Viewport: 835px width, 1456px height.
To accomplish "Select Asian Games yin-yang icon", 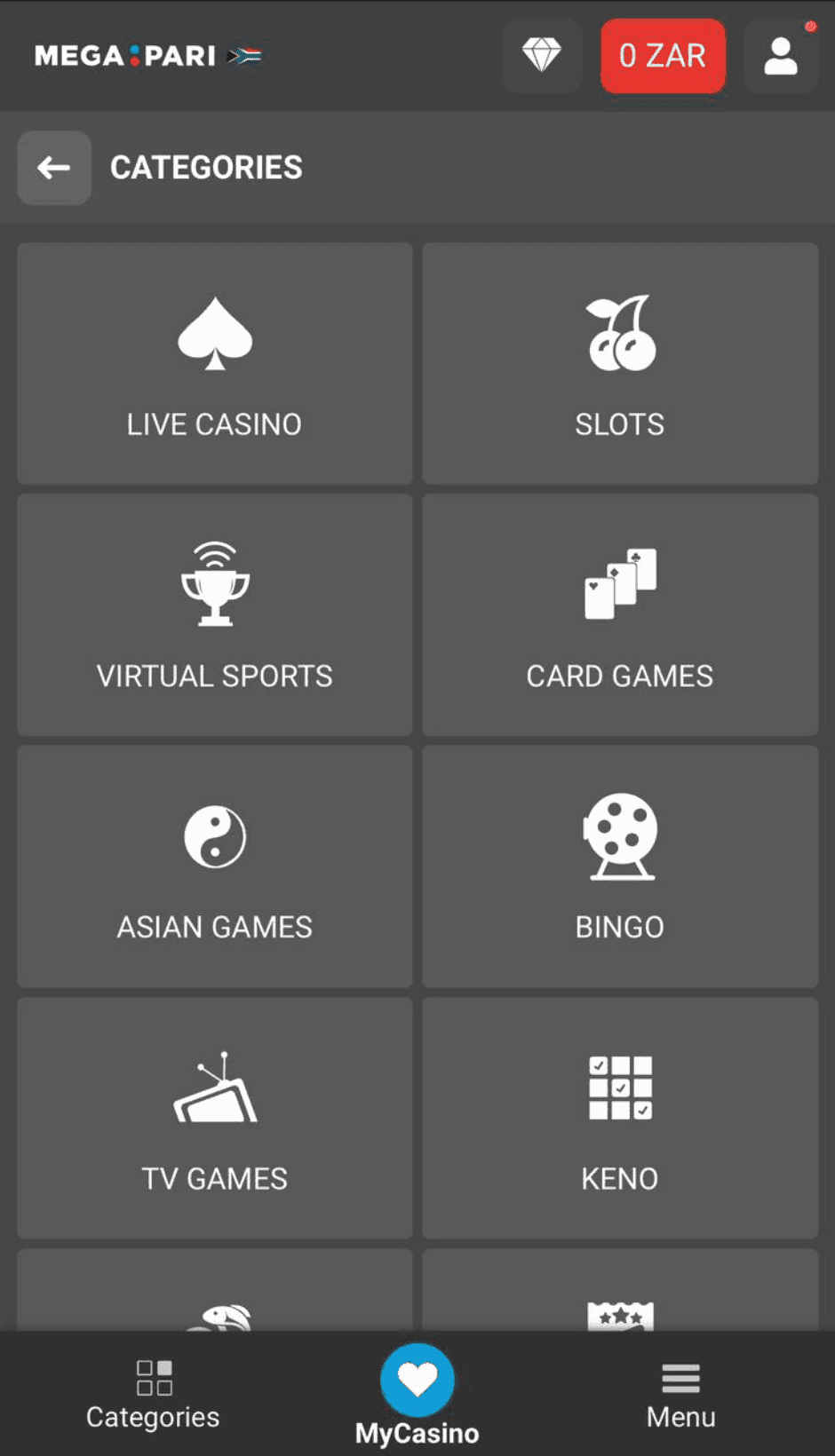I will coord(214,837).
